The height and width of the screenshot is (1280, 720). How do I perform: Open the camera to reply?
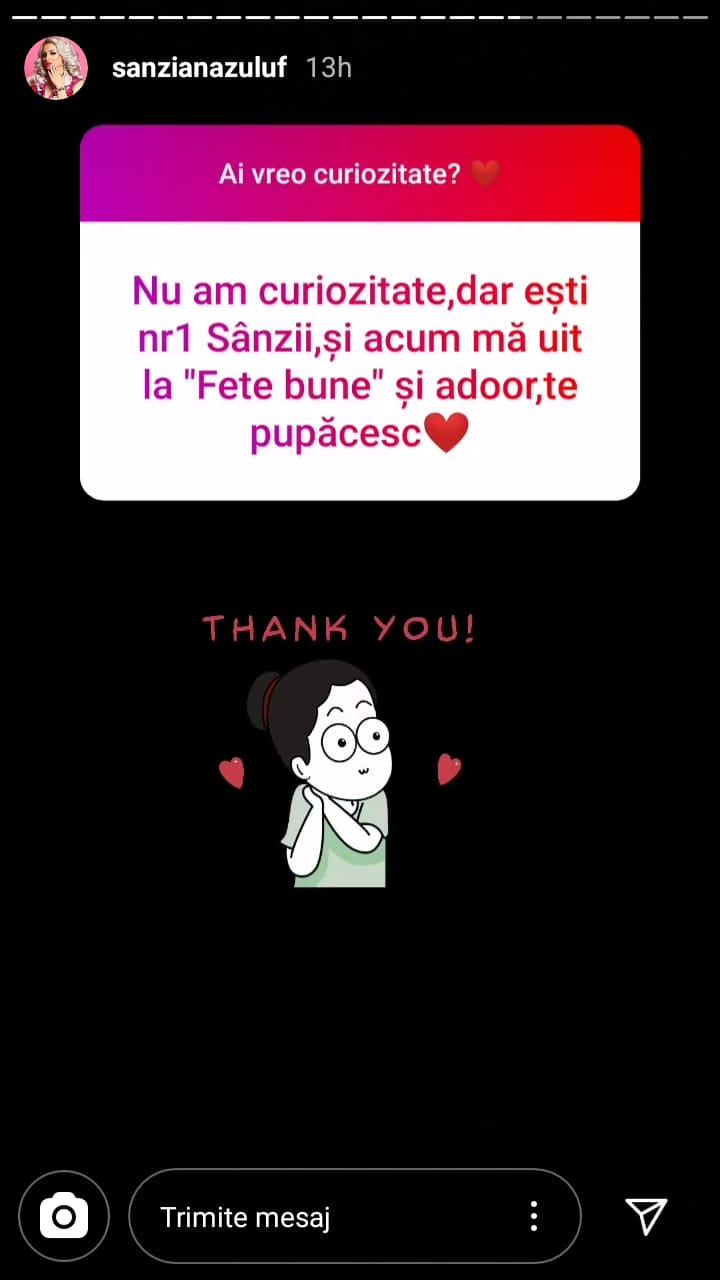pyautogui.click(x=64, y=1216)
